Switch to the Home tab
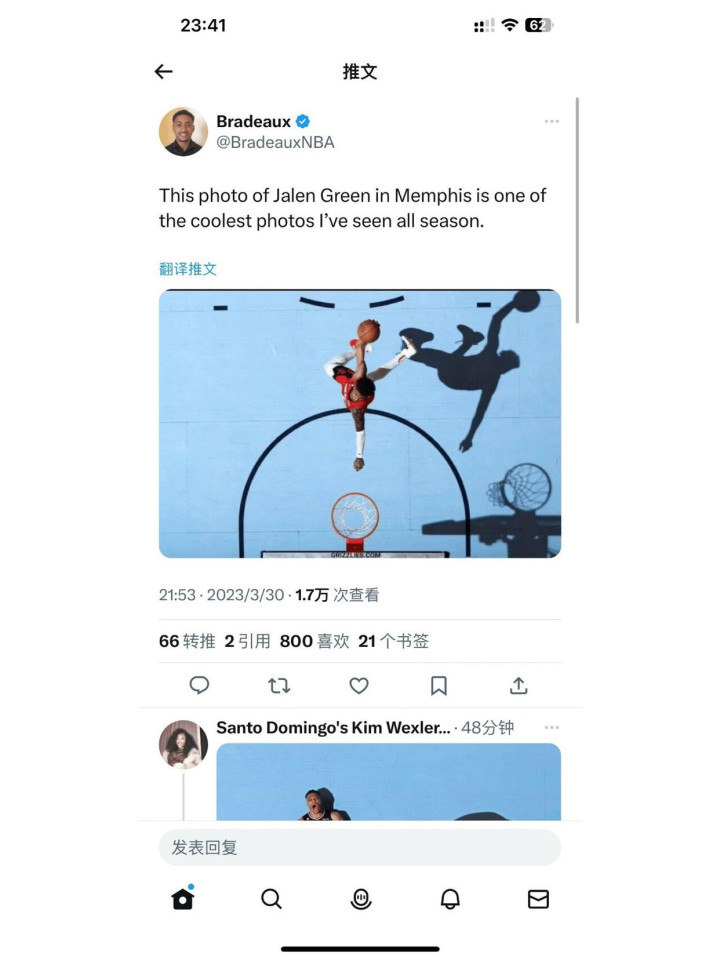The image size is (720, 960). coord(182,898)
